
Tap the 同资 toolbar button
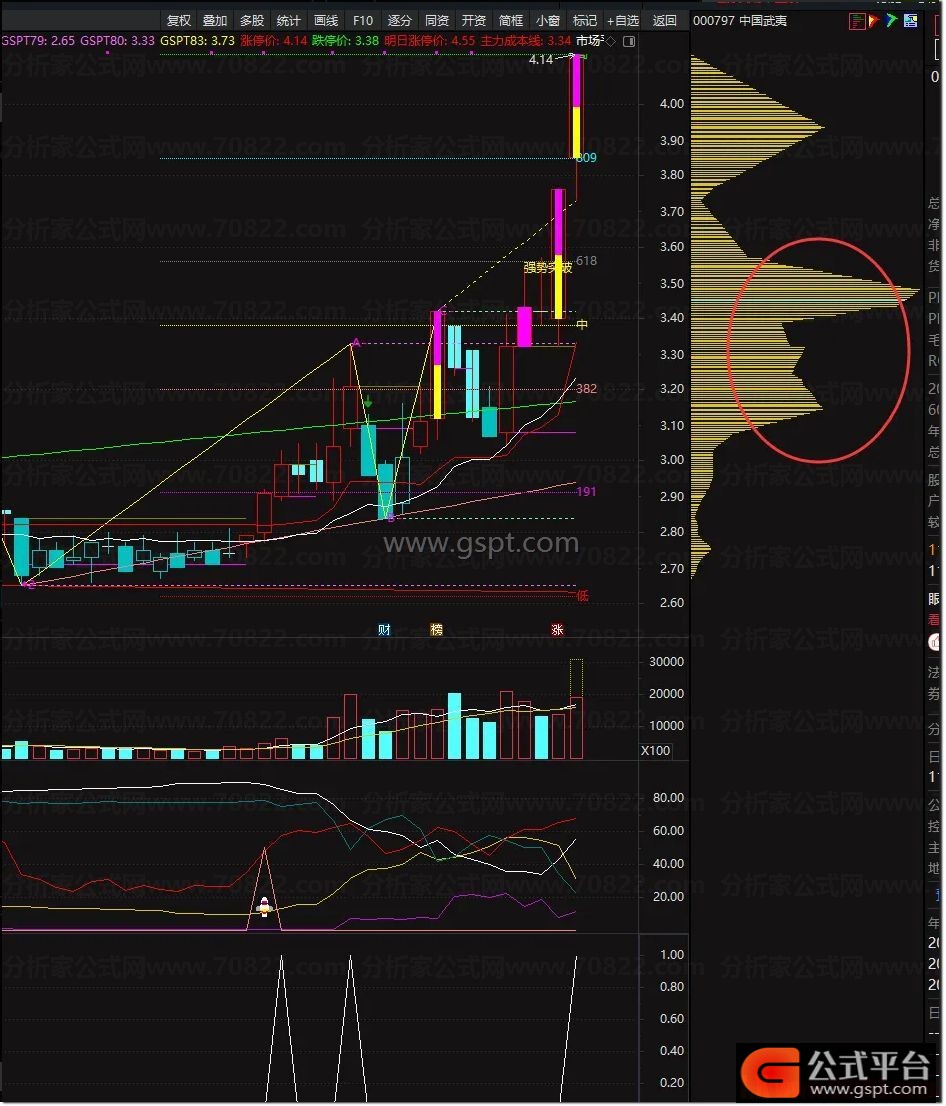point(437,20)
